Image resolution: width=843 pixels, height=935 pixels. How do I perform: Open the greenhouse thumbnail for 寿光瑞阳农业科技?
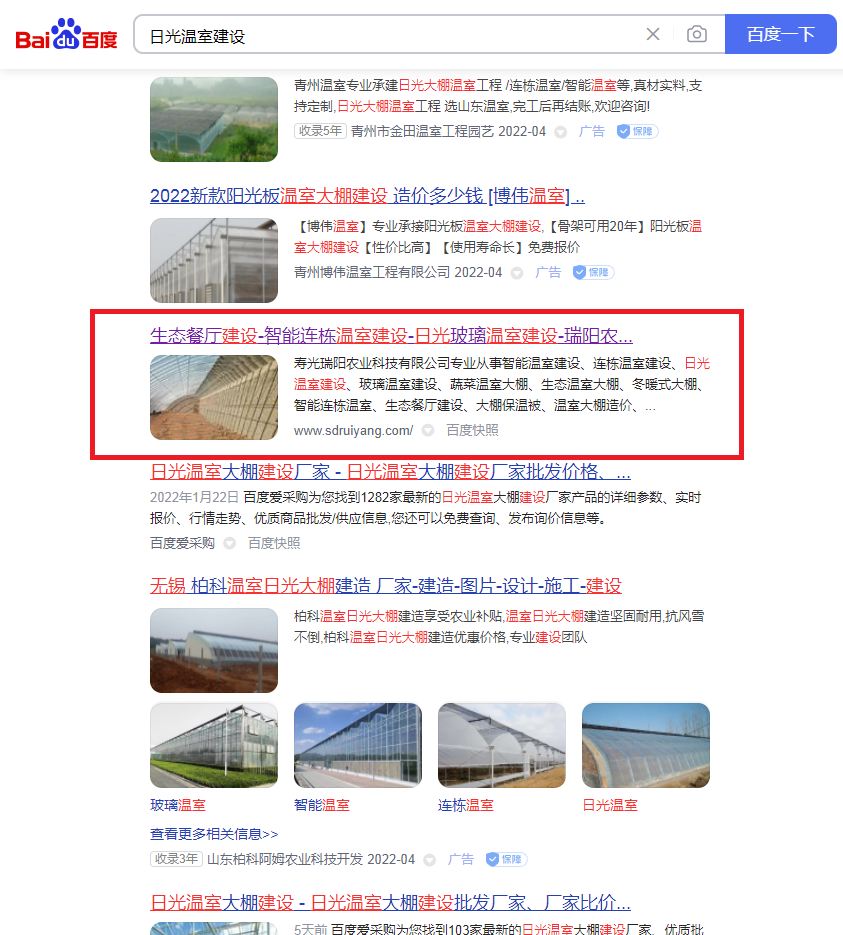[x=214, y=397]
